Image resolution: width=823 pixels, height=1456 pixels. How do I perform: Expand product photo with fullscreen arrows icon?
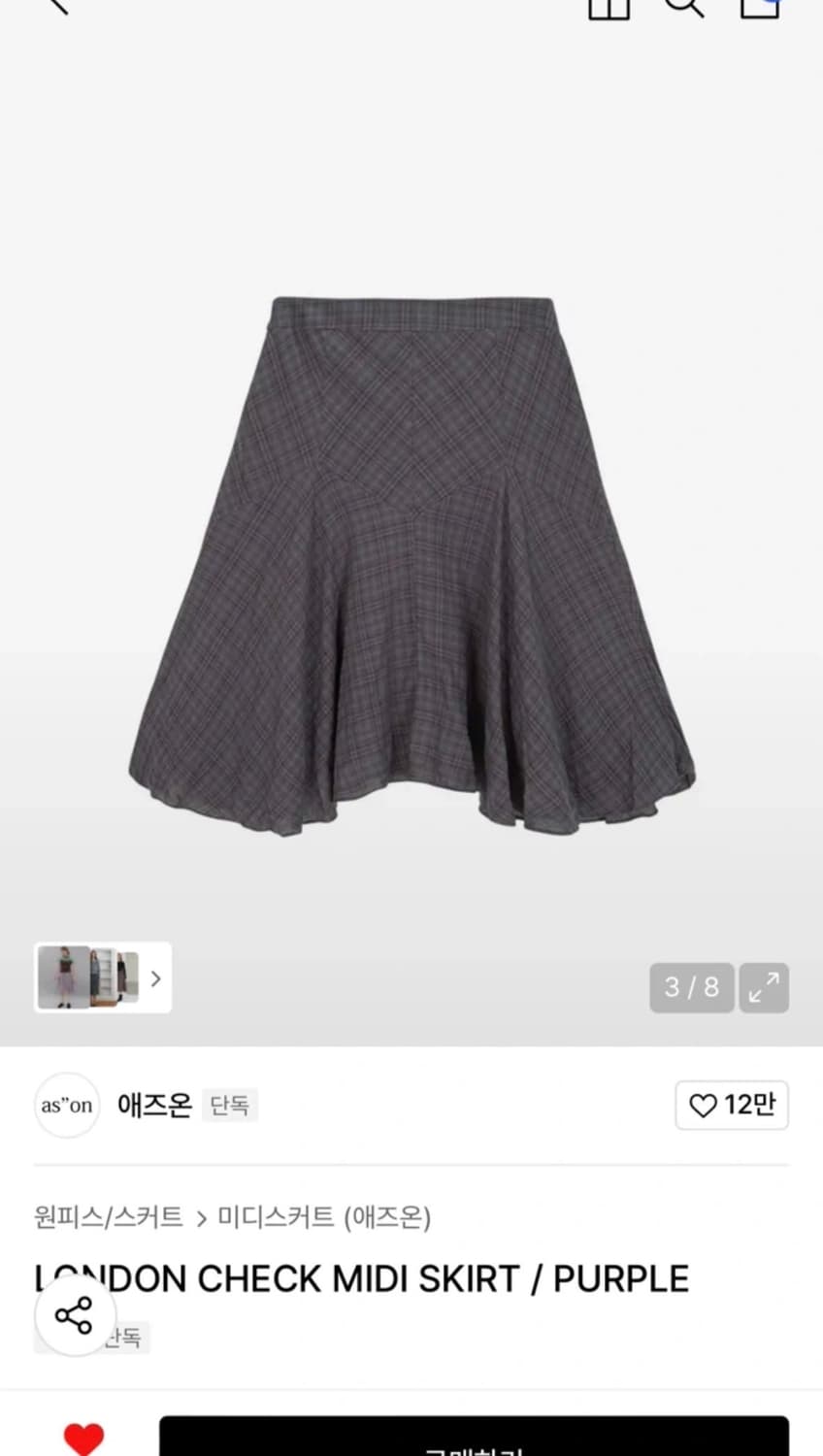[x=764, y=987]
